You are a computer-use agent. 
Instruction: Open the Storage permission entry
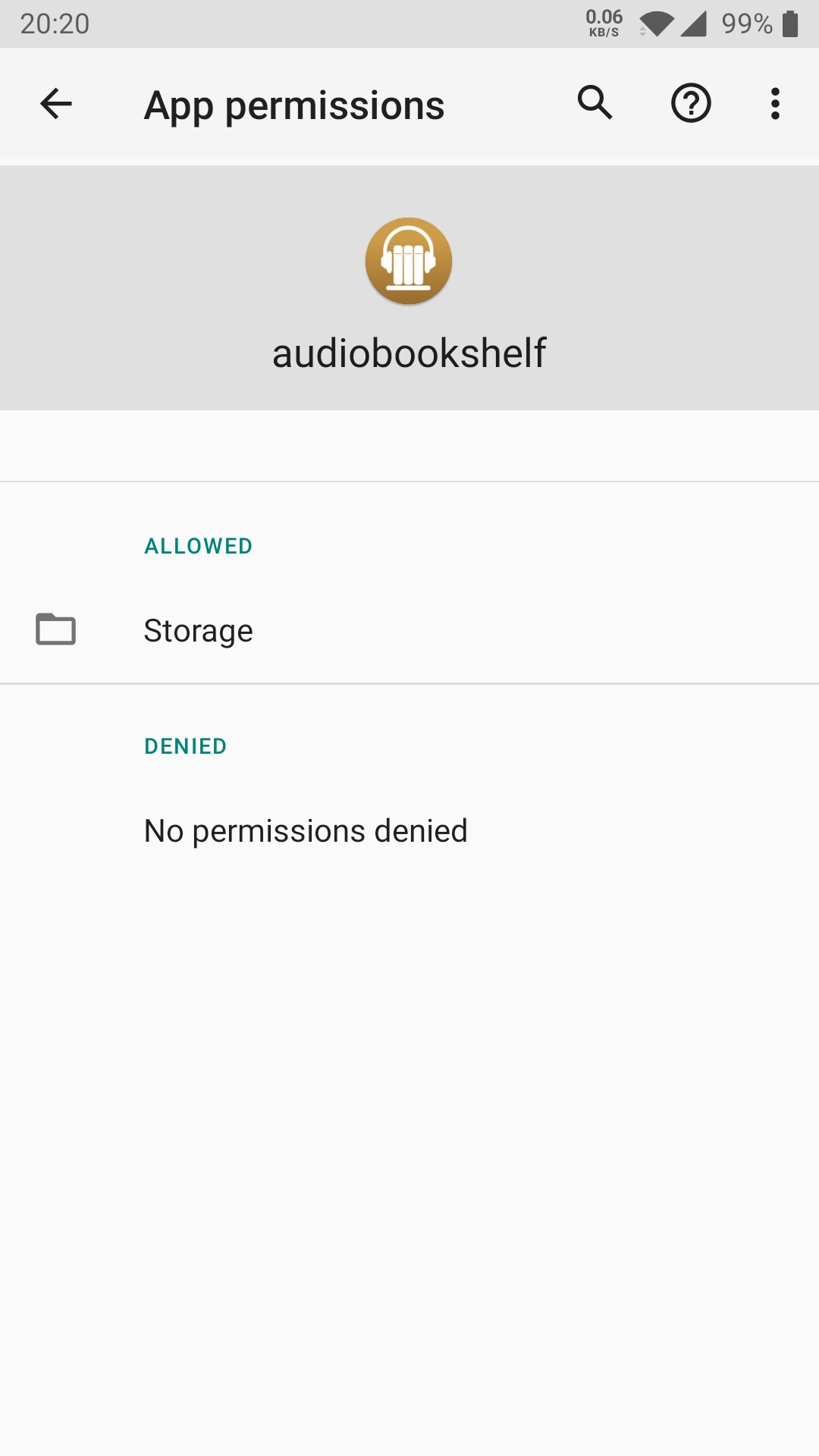pos(409,629)
